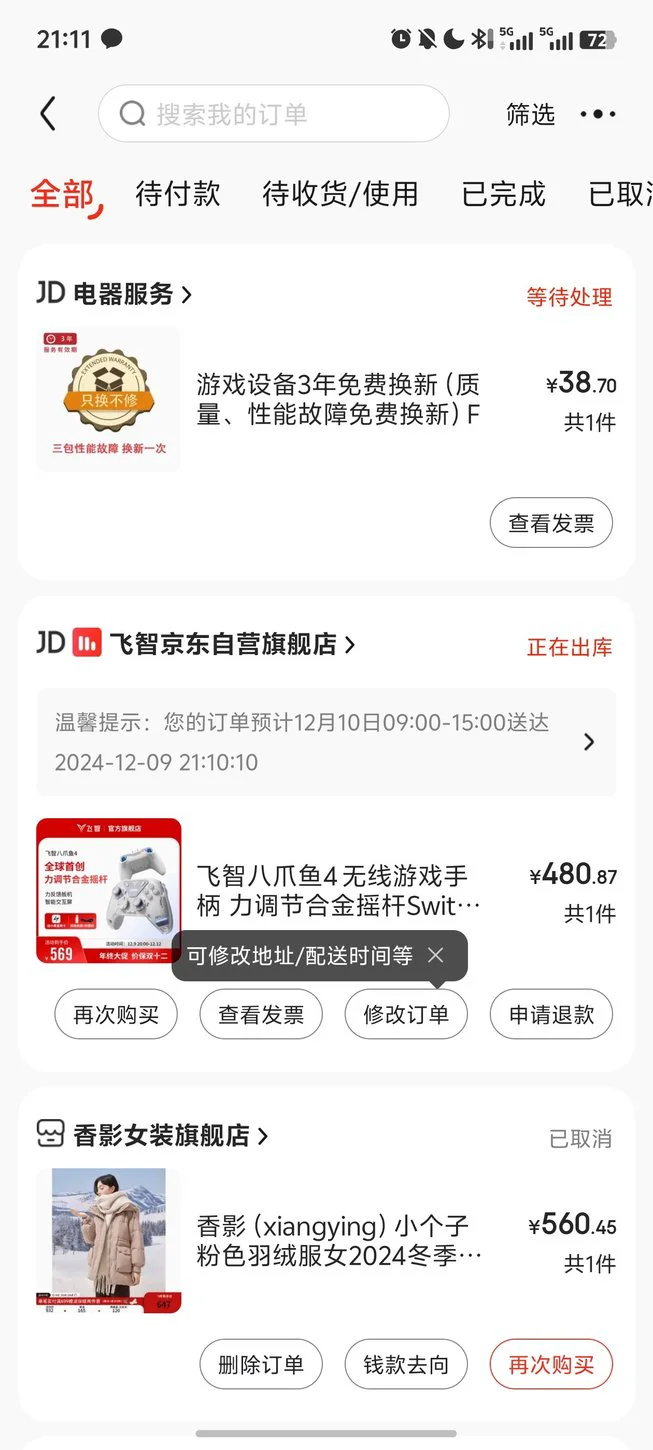Select the 全部 tab
This screenshot has width=653, height=1450.
63,194
